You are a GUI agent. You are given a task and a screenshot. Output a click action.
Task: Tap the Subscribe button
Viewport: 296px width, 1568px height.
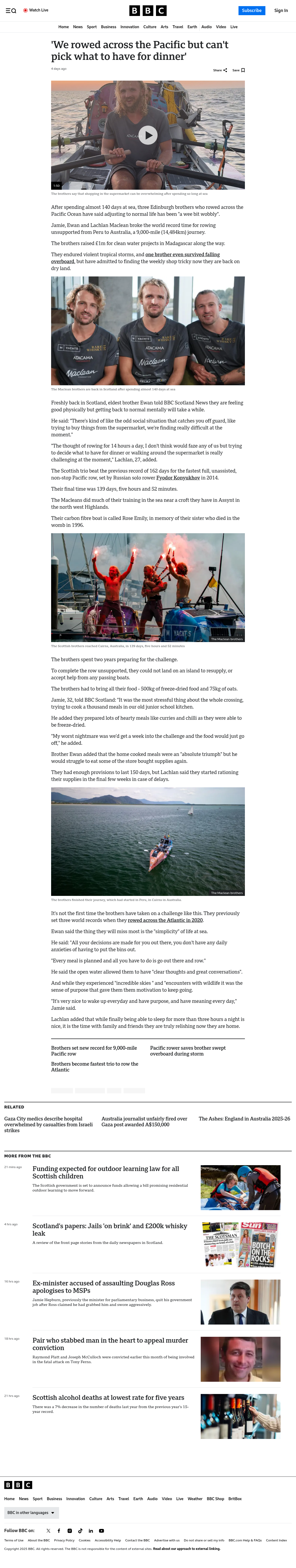tap(252, 10)
